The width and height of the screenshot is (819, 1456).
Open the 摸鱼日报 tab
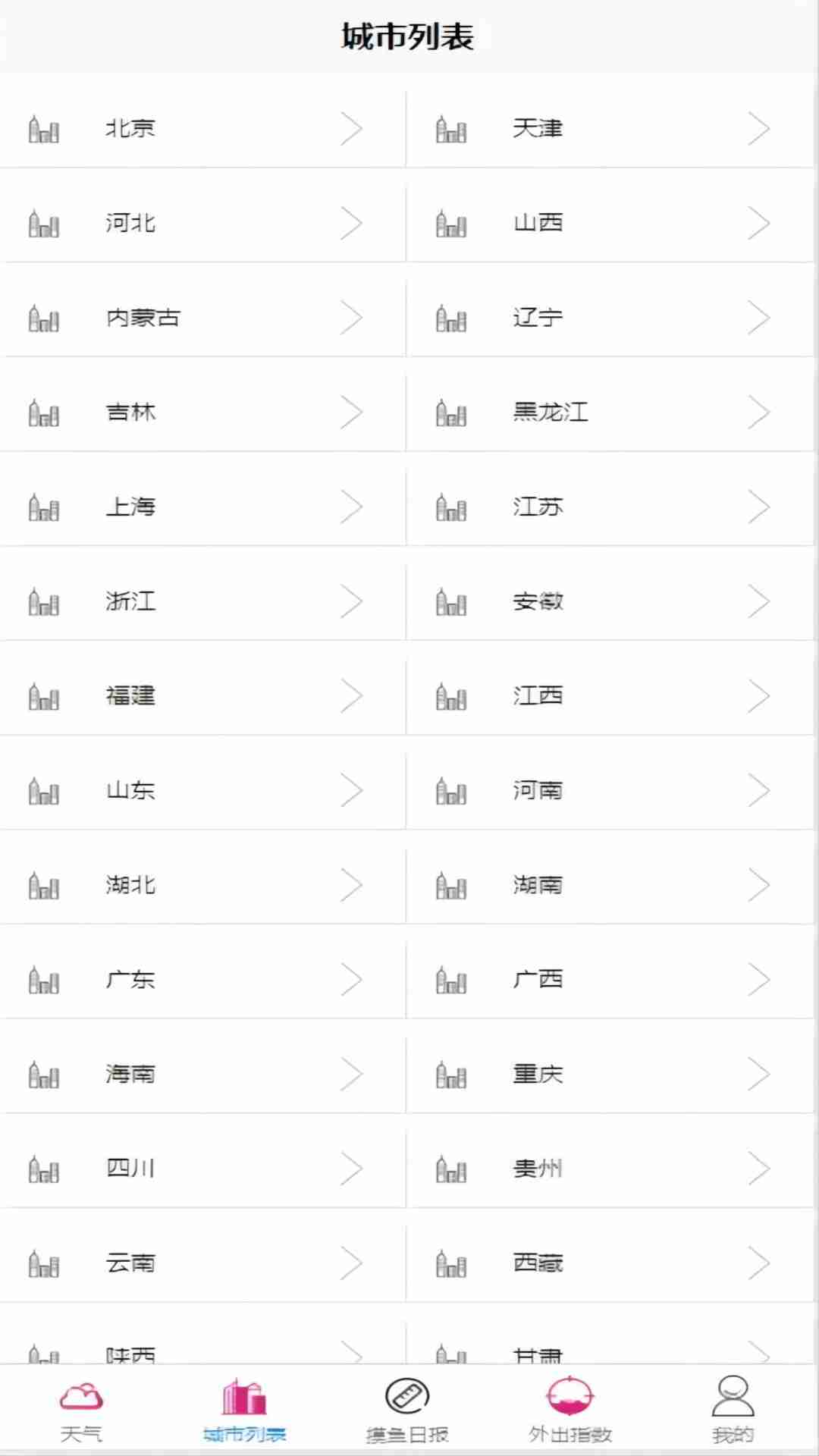pyautogui.click(x=407, y=1410)
